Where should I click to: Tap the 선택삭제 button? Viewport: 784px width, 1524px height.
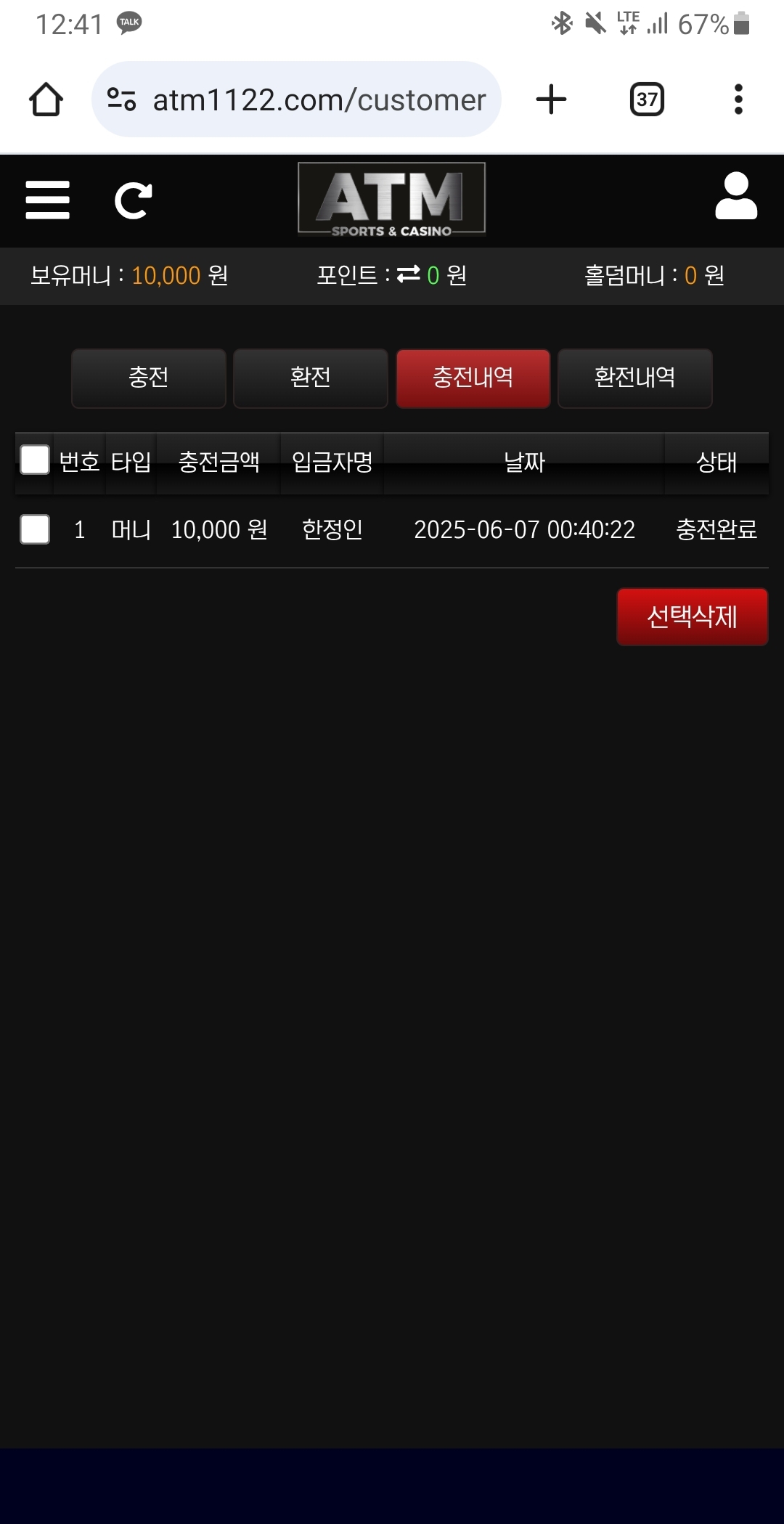(692, 616)
